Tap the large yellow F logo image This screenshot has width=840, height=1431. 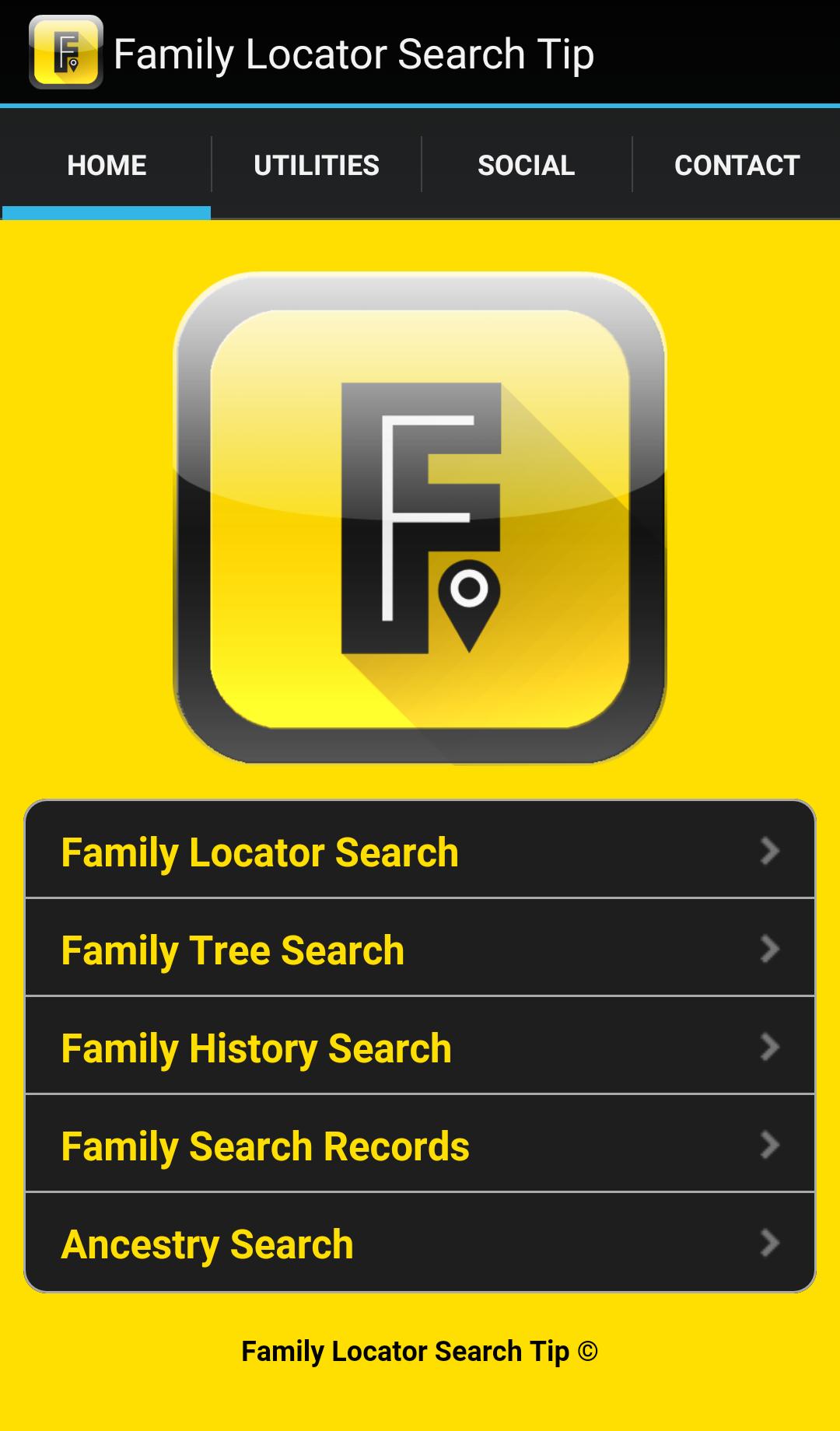(x=420, y=521)
